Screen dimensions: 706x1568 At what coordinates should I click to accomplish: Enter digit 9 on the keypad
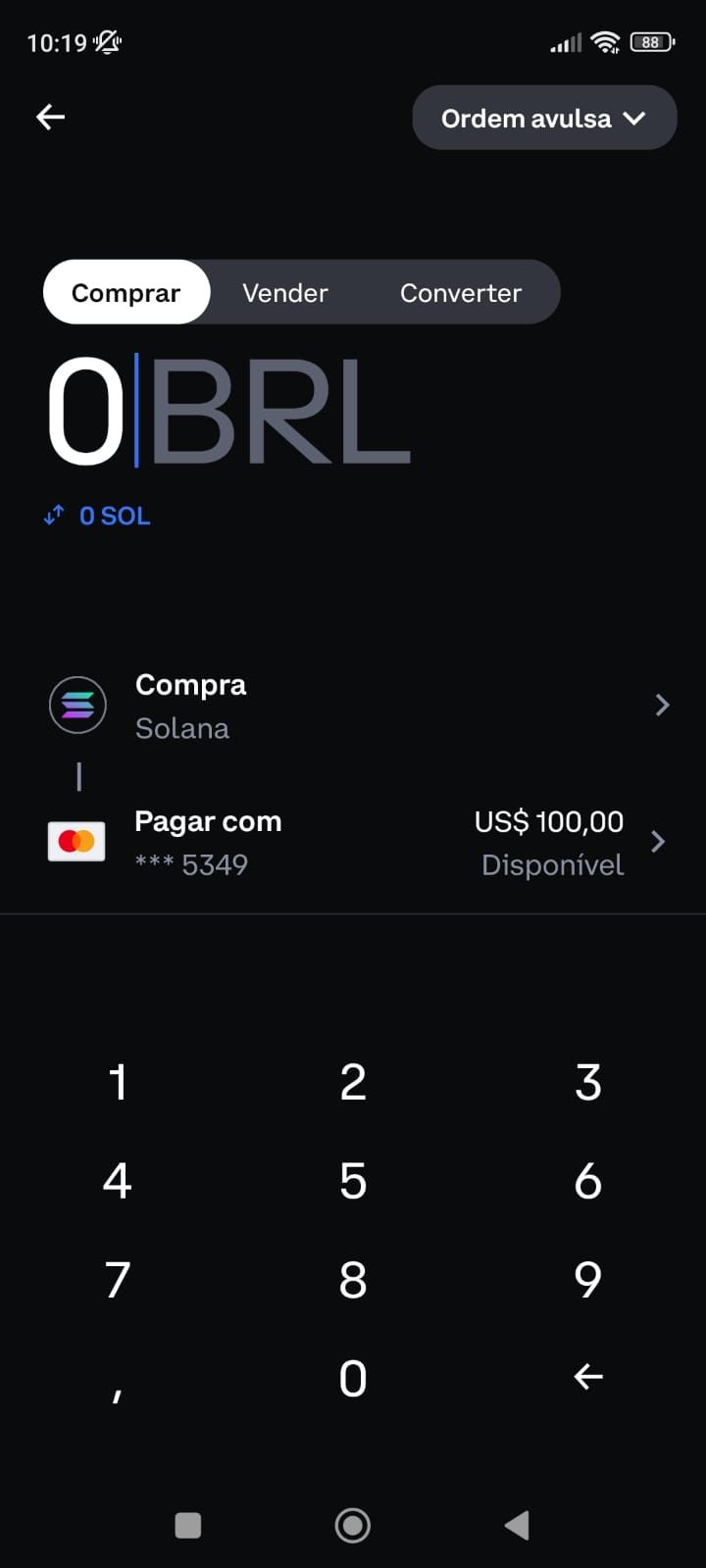[588, 1279]
